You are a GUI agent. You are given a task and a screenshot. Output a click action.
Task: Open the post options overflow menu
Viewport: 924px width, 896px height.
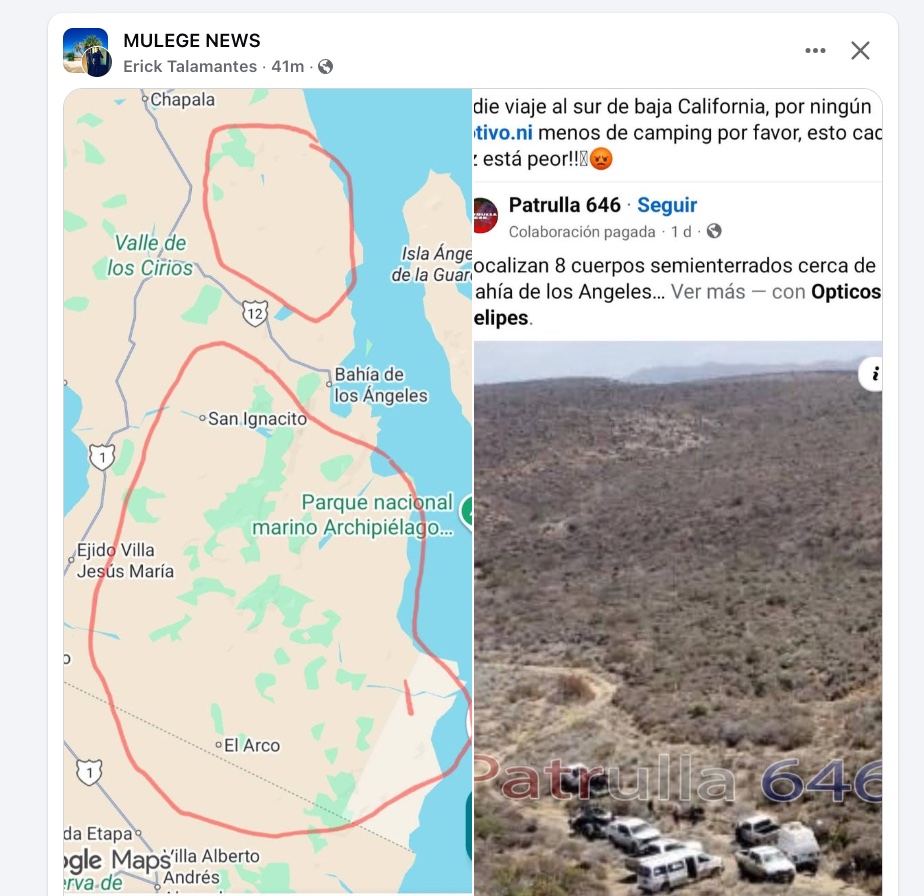(815, 51)
